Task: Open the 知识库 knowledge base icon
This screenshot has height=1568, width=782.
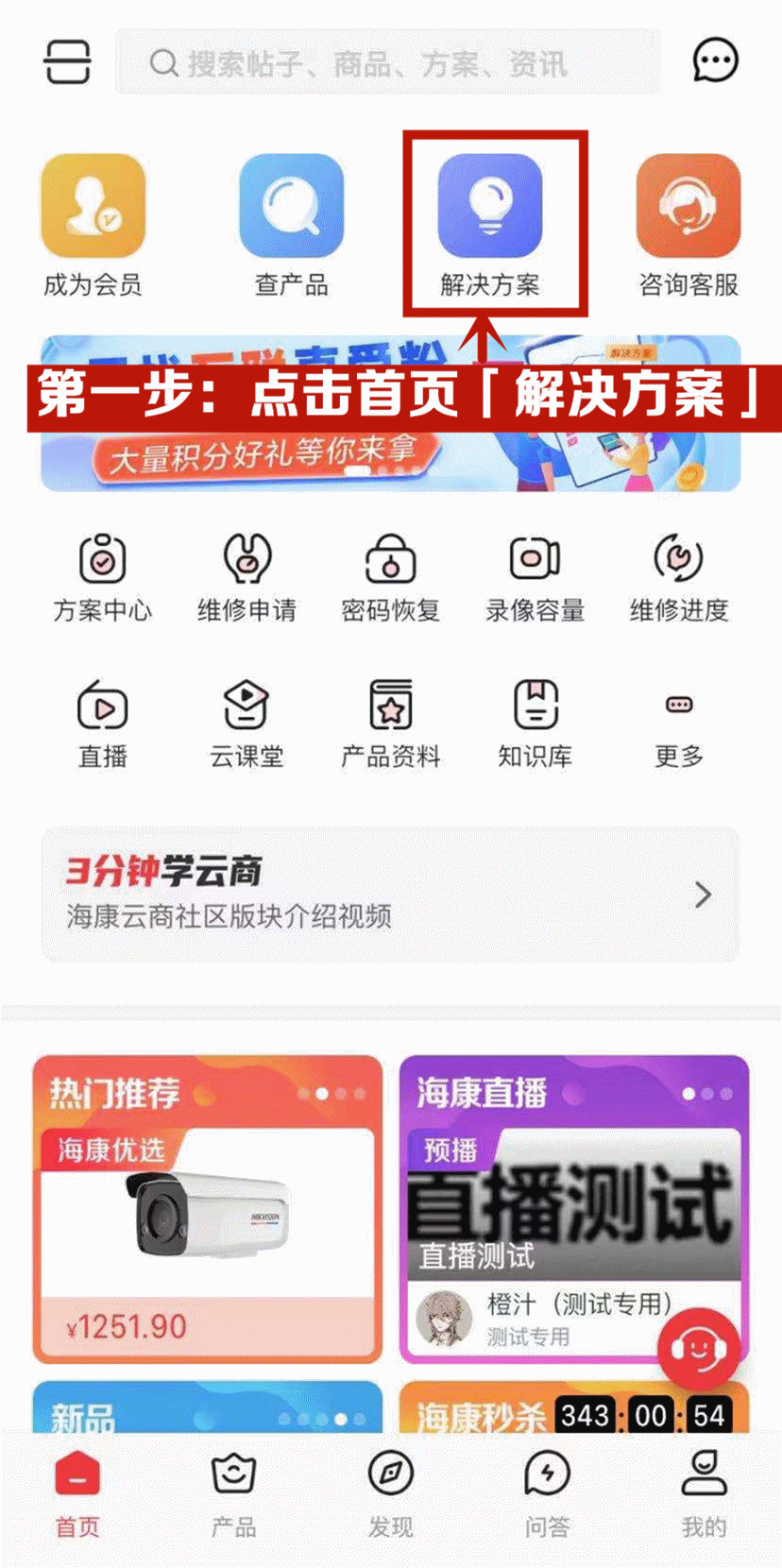Action: click(535, 707)
